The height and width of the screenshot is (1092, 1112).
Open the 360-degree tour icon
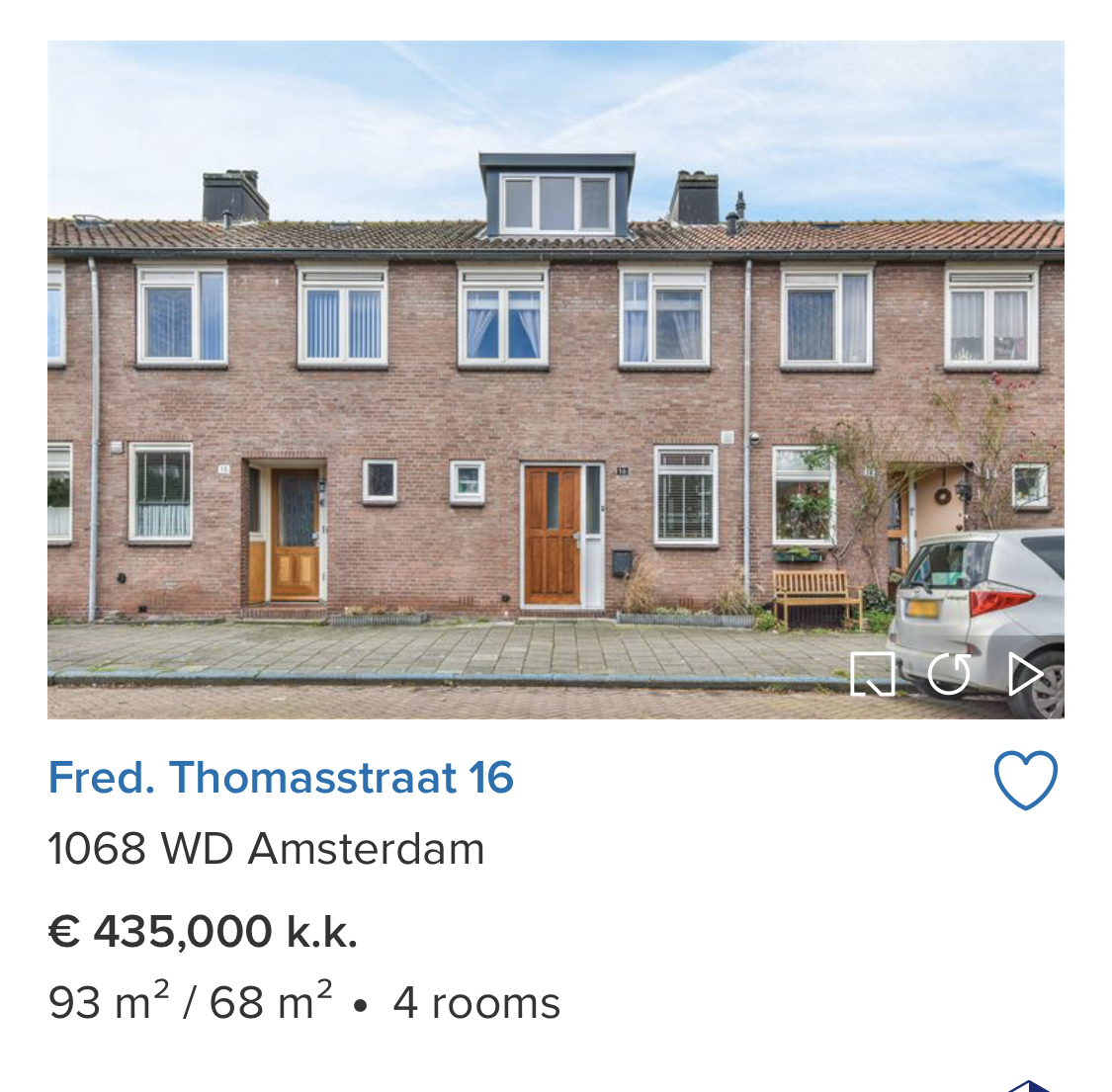click(x=949, y=675)
